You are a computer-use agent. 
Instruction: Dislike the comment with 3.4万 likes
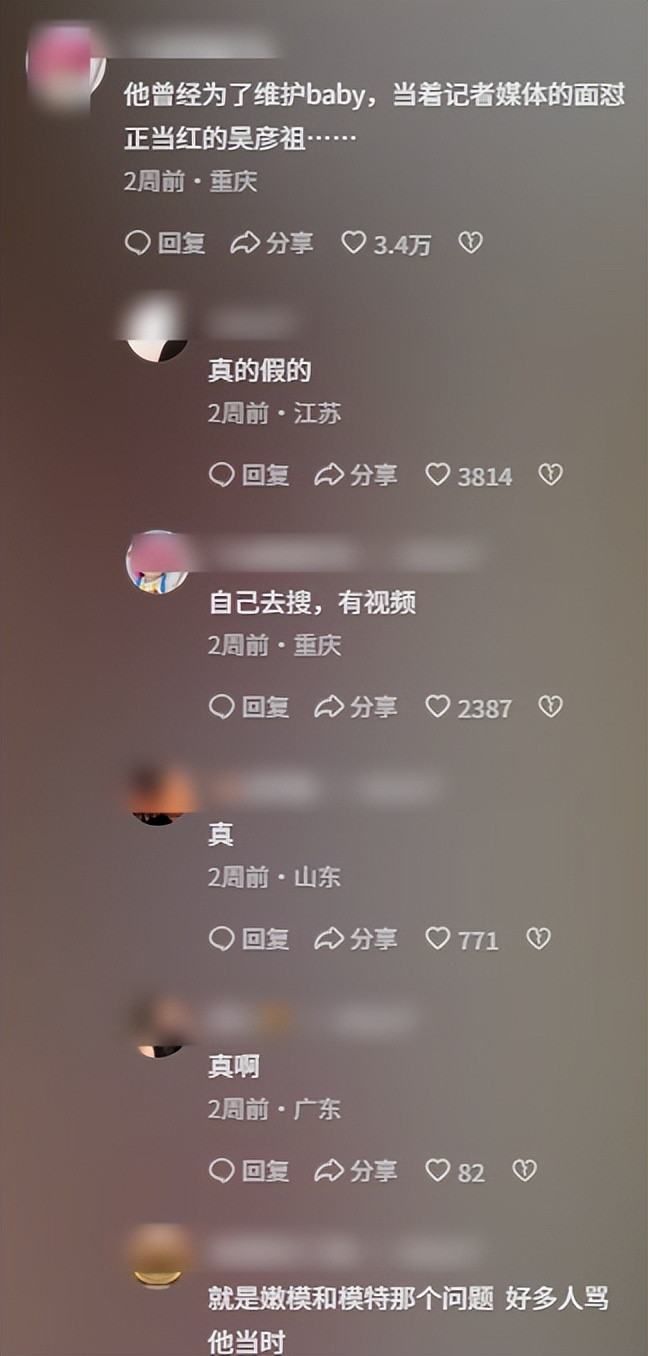pyautogui.click(x=470, y=243)
